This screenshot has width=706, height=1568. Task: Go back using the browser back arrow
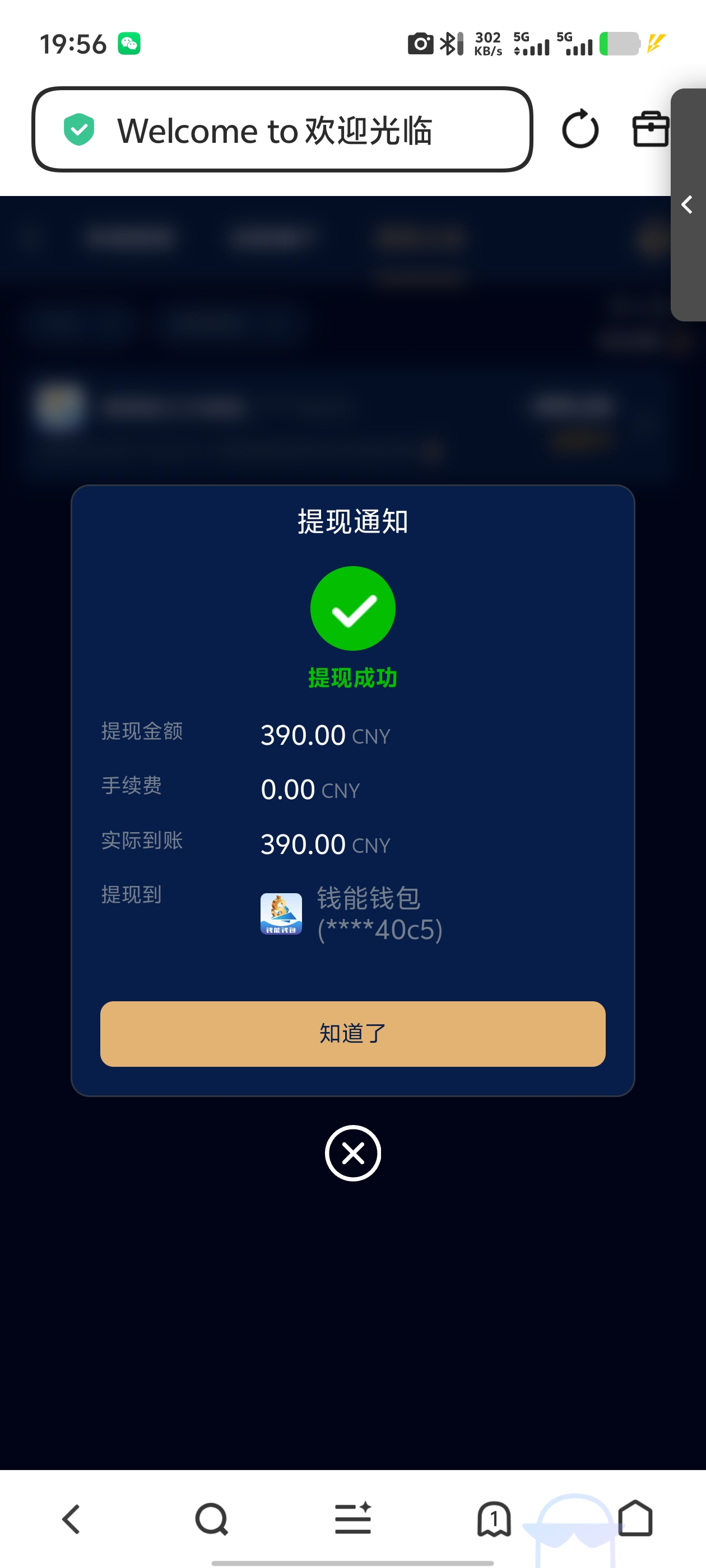71,1519
